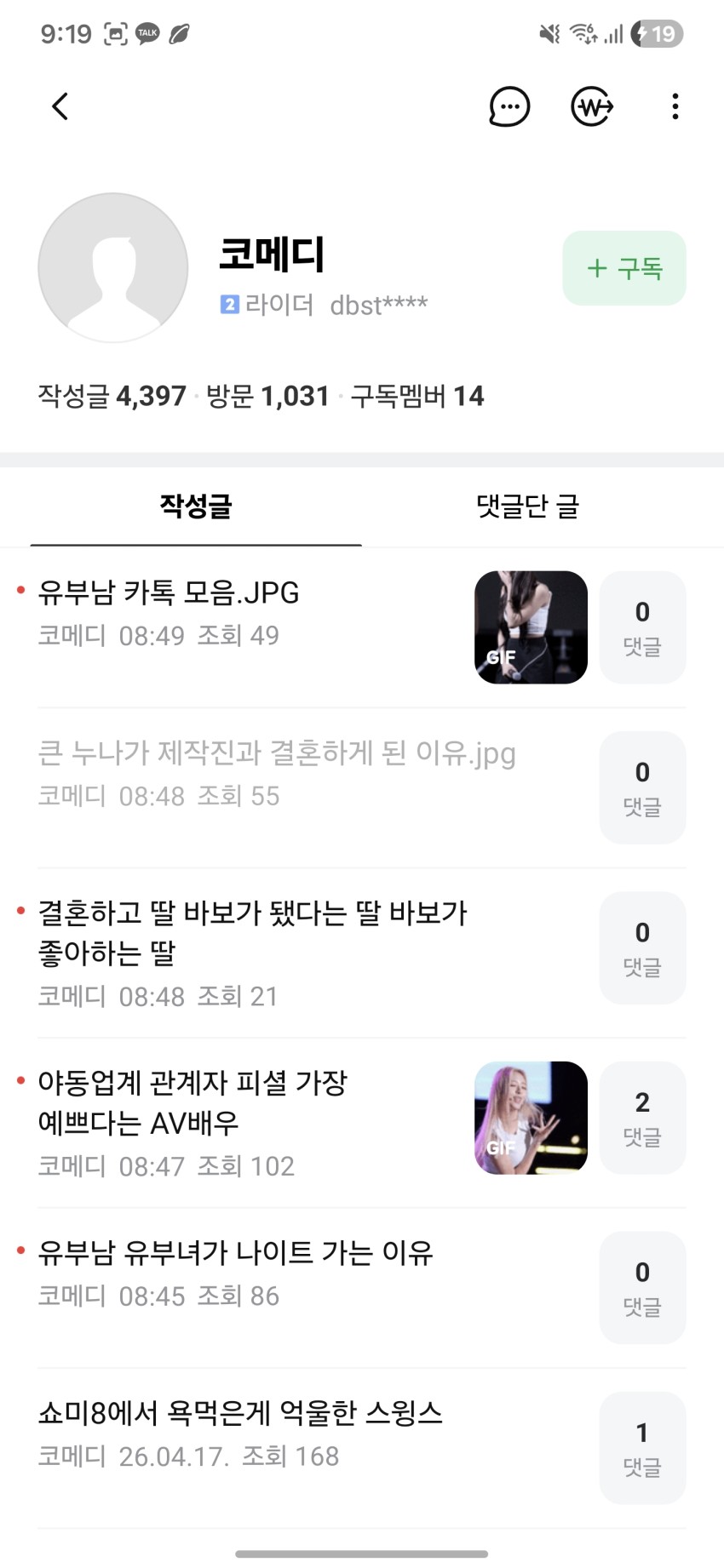
Task: Open the post about 딸 바보
Action: pos(252,932)
